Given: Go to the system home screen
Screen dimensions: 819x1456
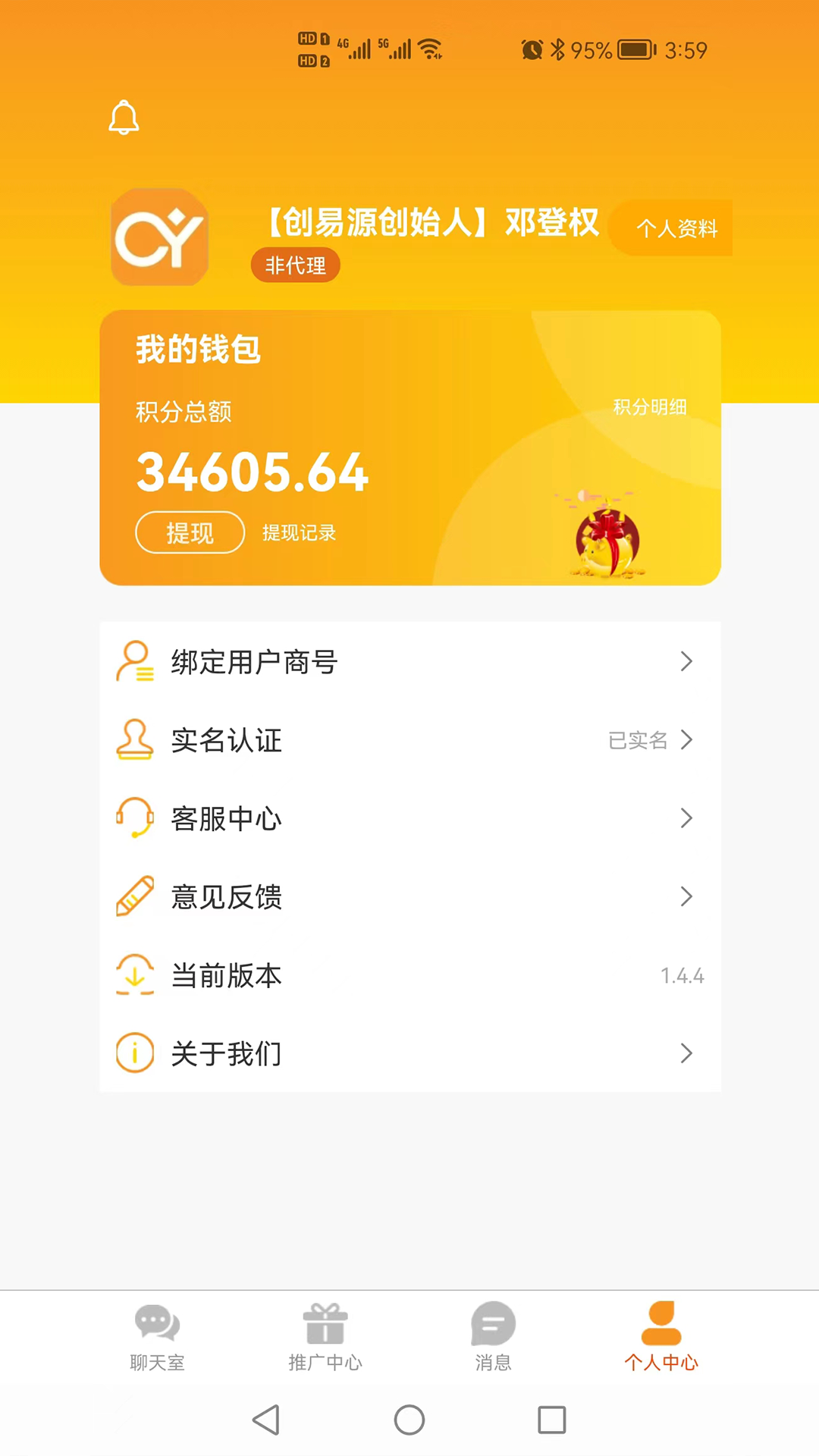Looking at the screenshot, I should pos(409,1420).
